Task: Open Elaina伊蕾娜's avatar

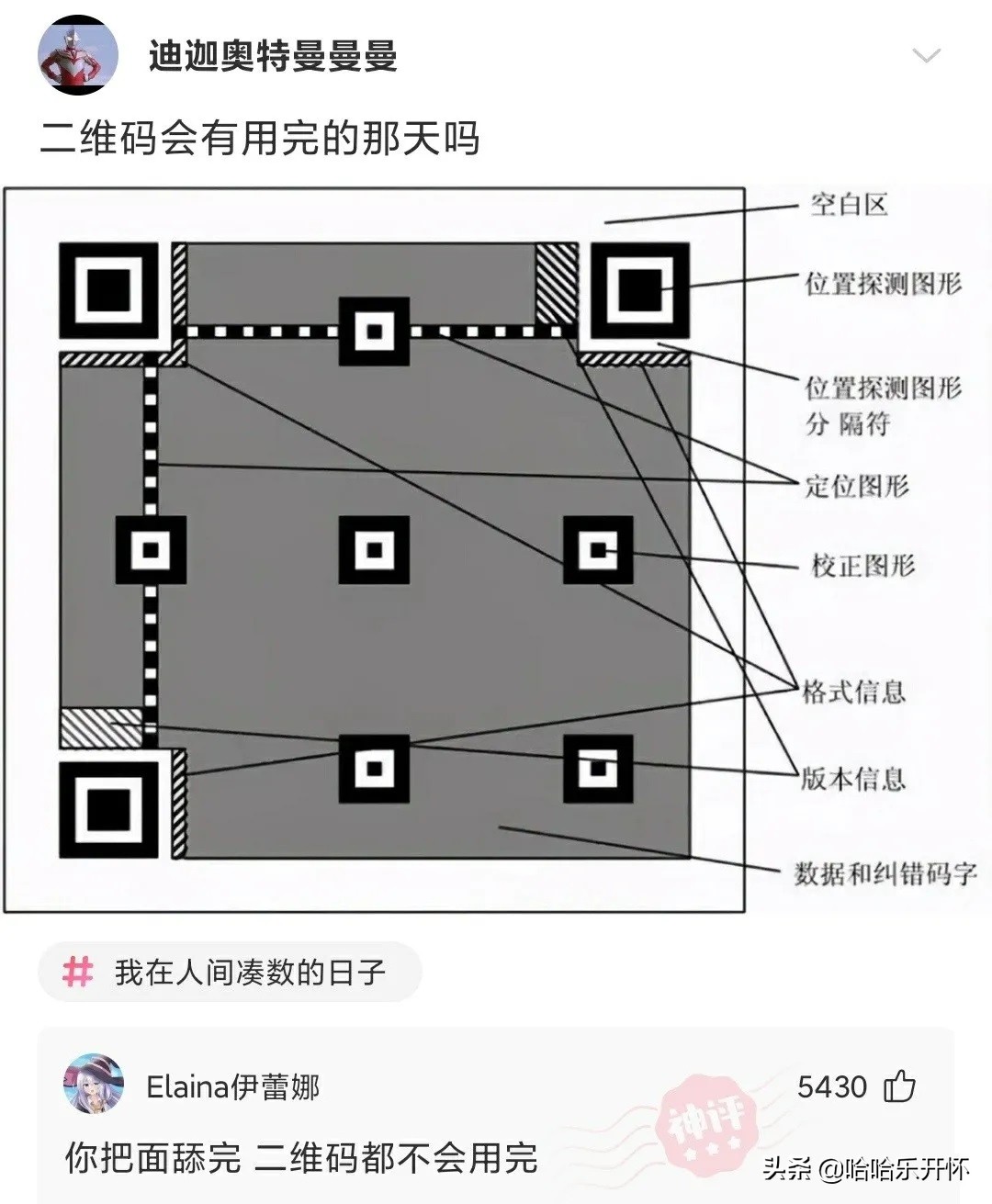Action: (93, 1085)
